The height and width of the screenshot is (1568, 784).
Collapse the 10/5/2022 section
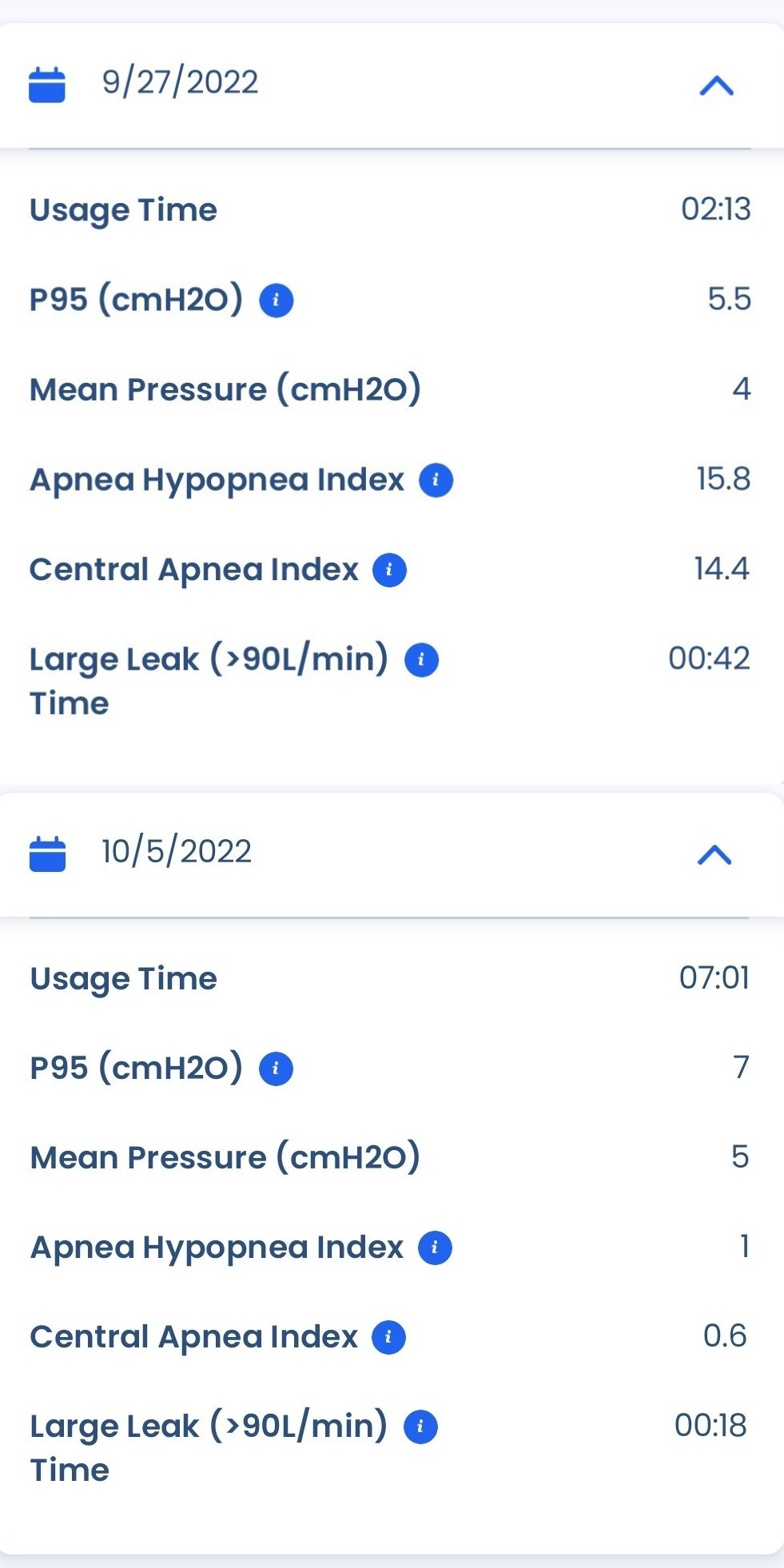pyautogui.click(x=714, y=854)
